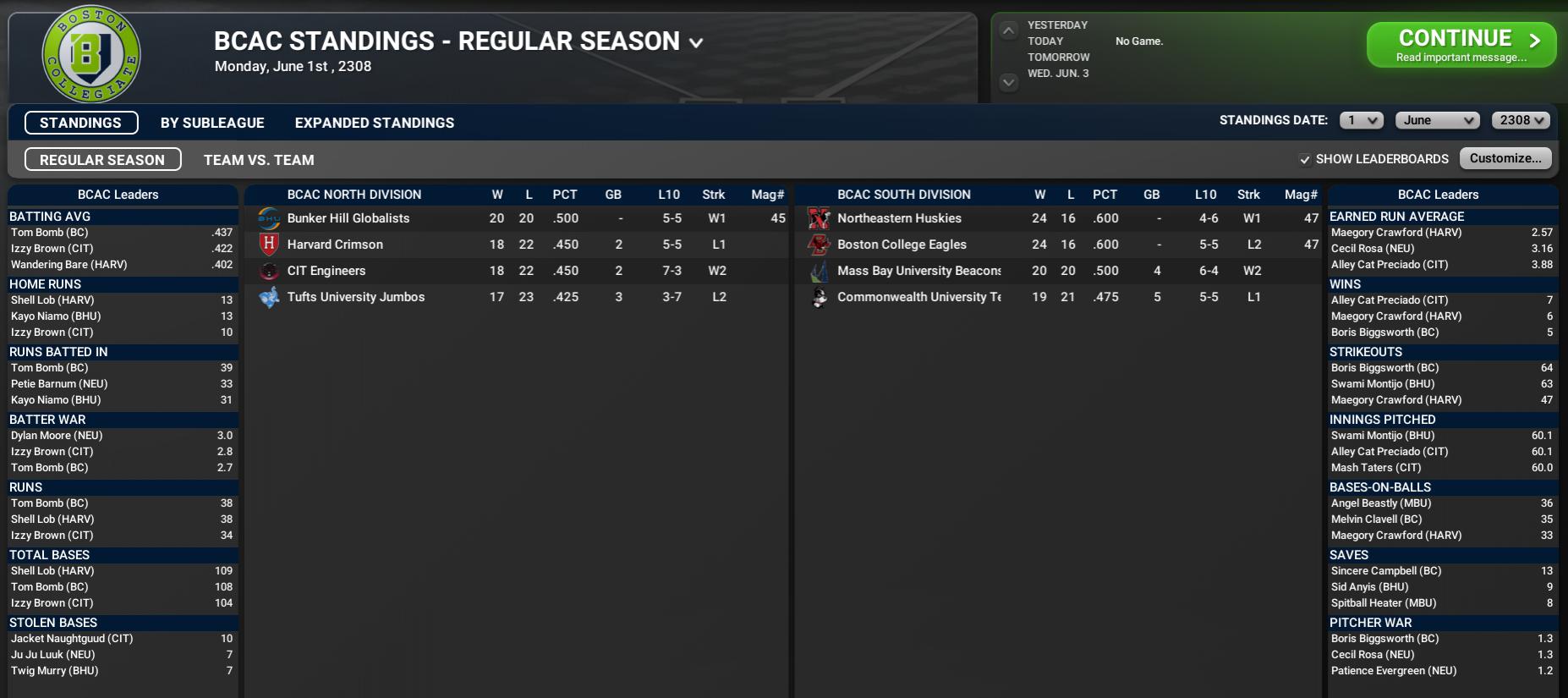Open the standings month dropdown (June)

coord(1437,120)
